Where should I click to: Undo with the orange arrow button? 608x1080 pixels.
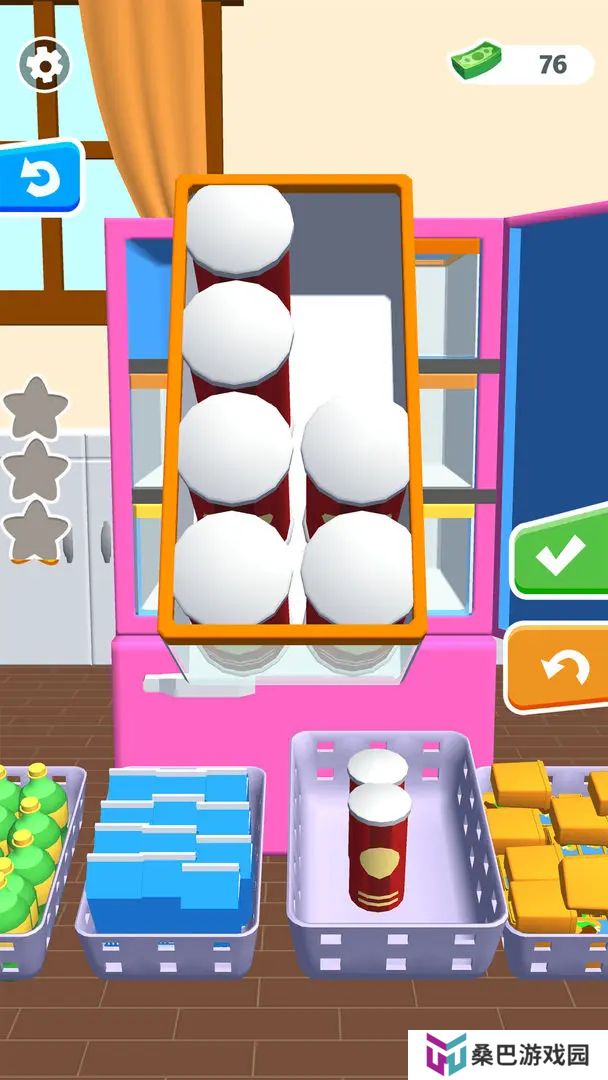pyautogui.click(x=559, y=667)
